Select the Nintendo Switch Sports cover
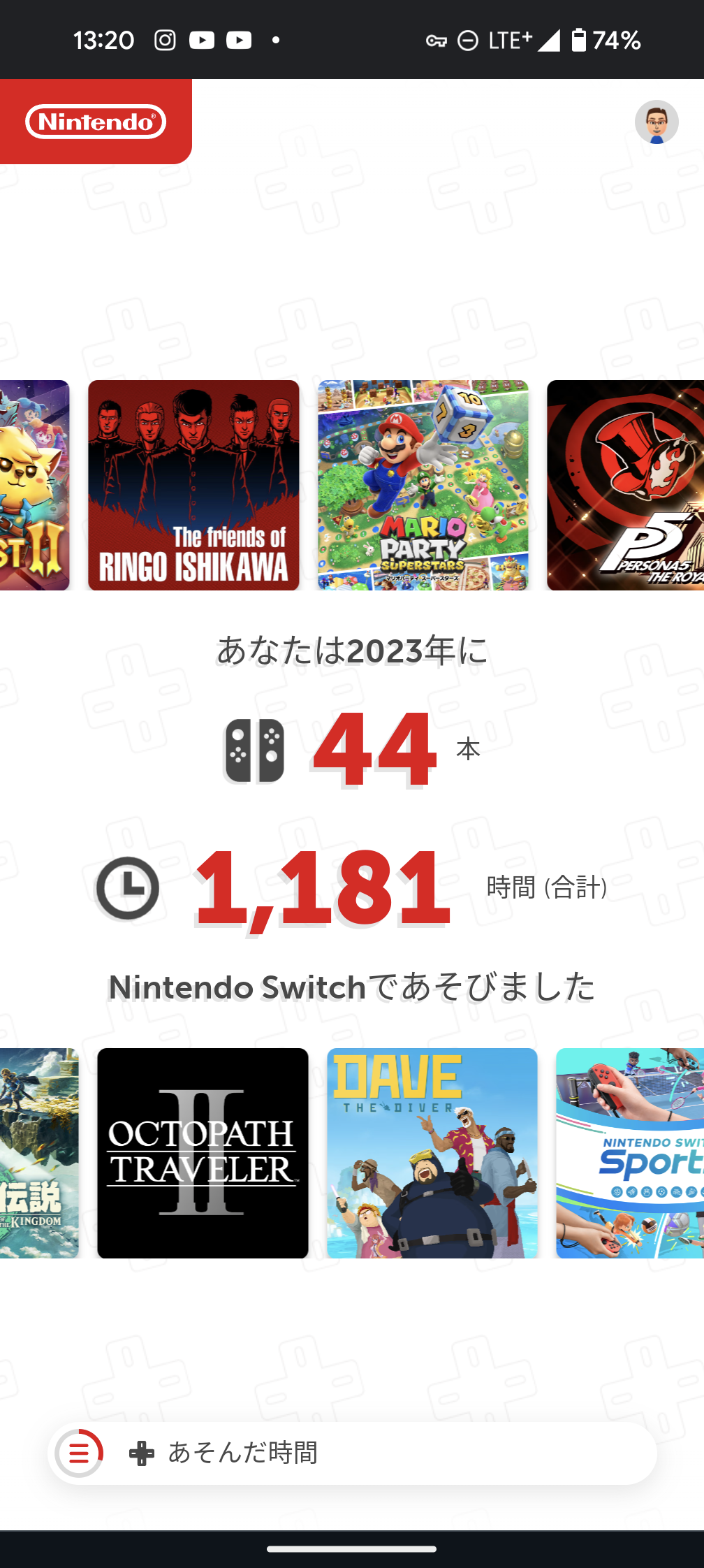Image resolution: width=704 pixels, height=1568 pixels. (629, 1153)
